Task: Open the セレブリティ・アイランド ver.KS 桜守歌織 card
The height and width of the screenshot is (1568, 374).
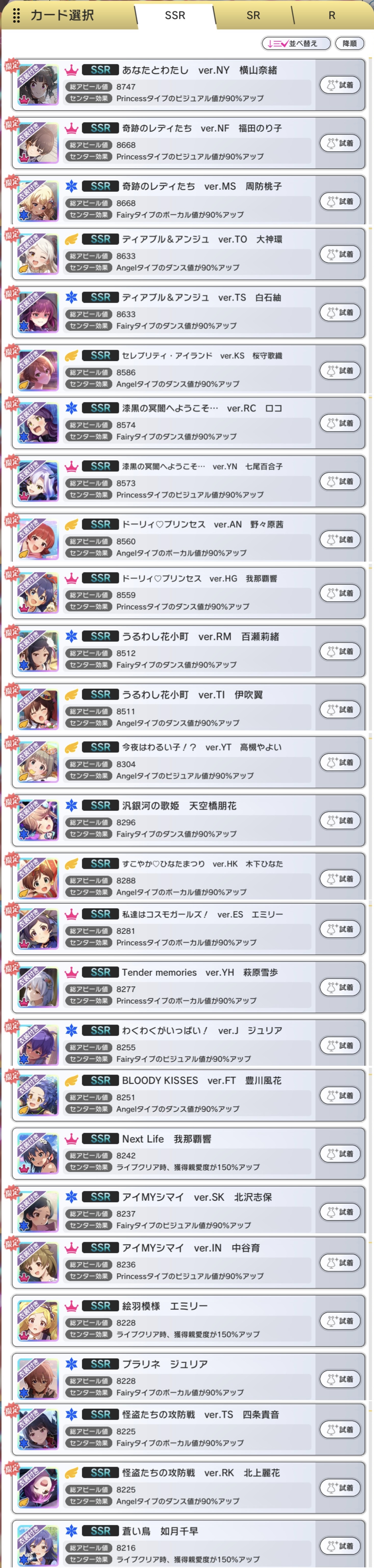Action: [183, 369]
